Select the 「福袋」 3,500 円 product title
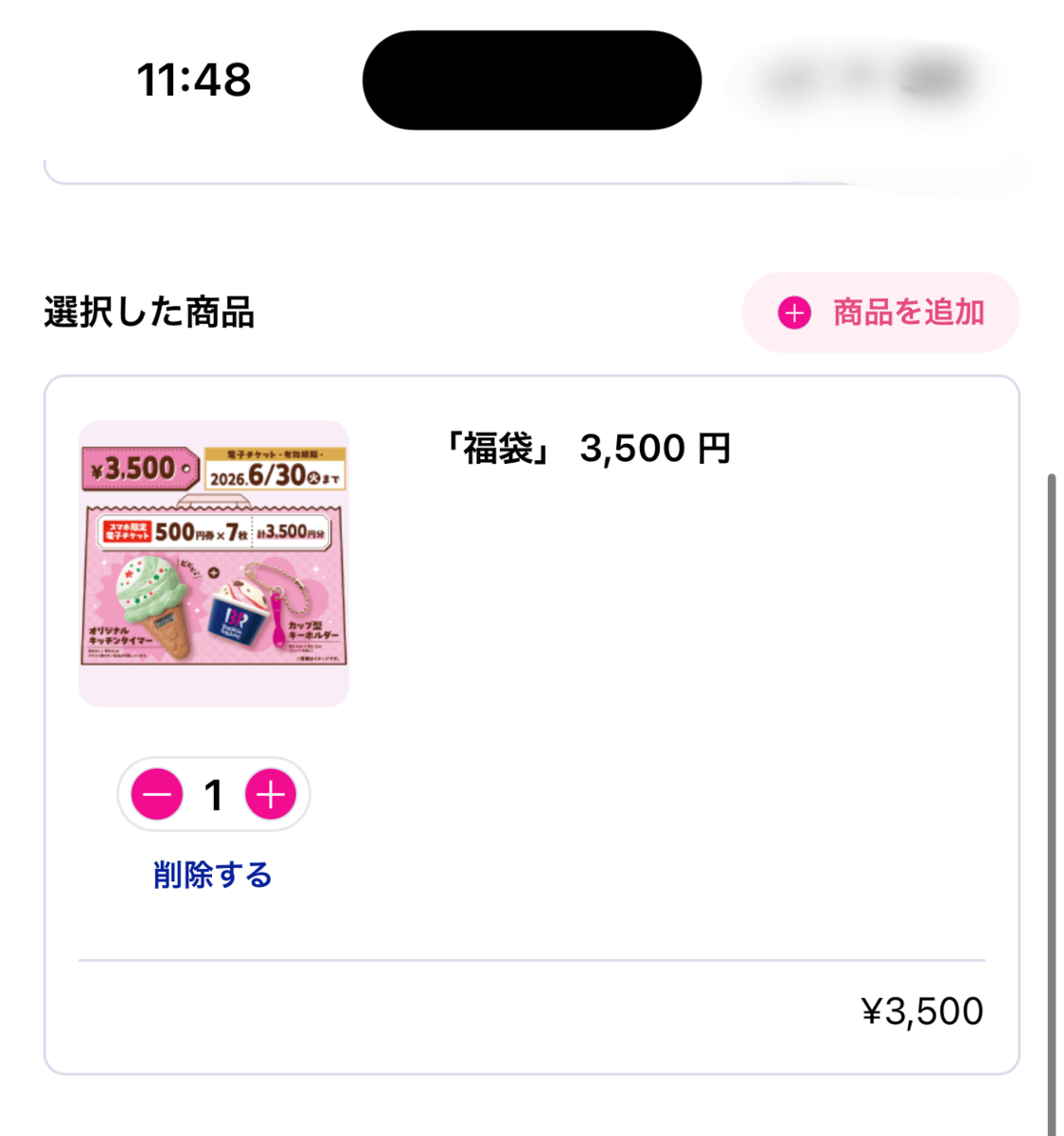 589,448
